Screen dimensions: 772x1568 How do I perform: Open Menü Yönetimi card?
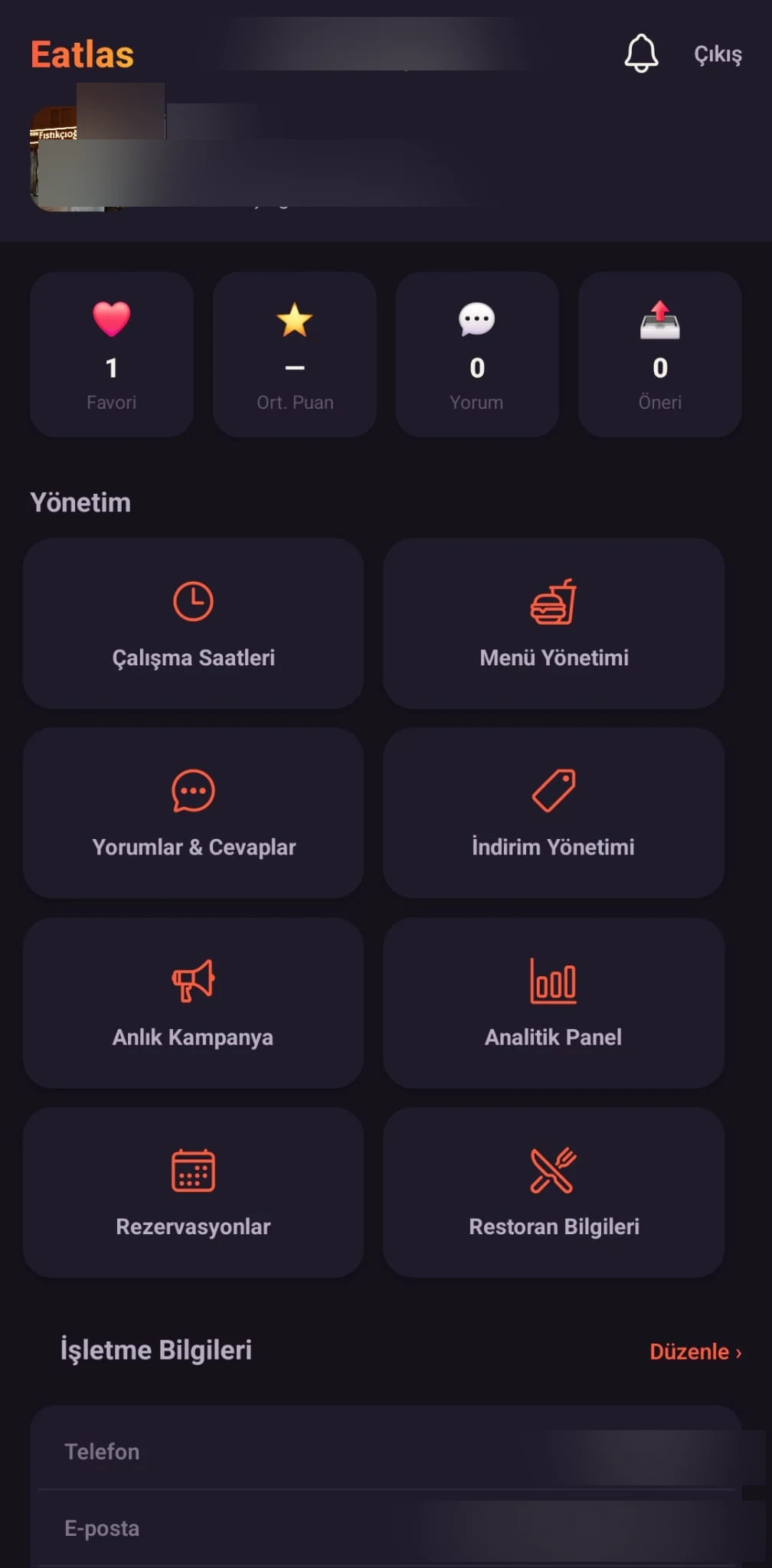554,623
